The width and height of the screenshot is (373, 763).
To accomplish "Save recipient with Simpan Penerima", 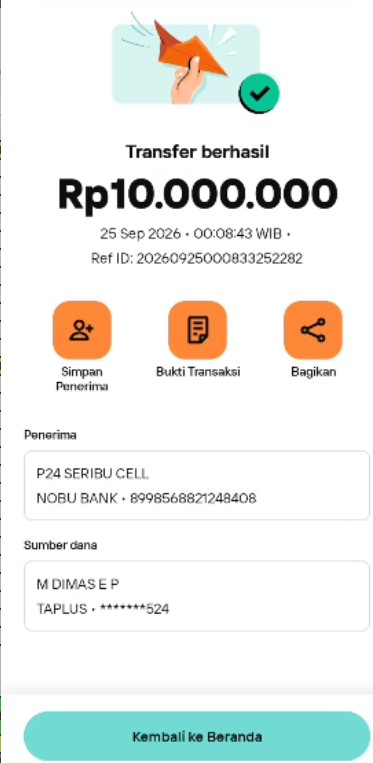I will 82,330.
